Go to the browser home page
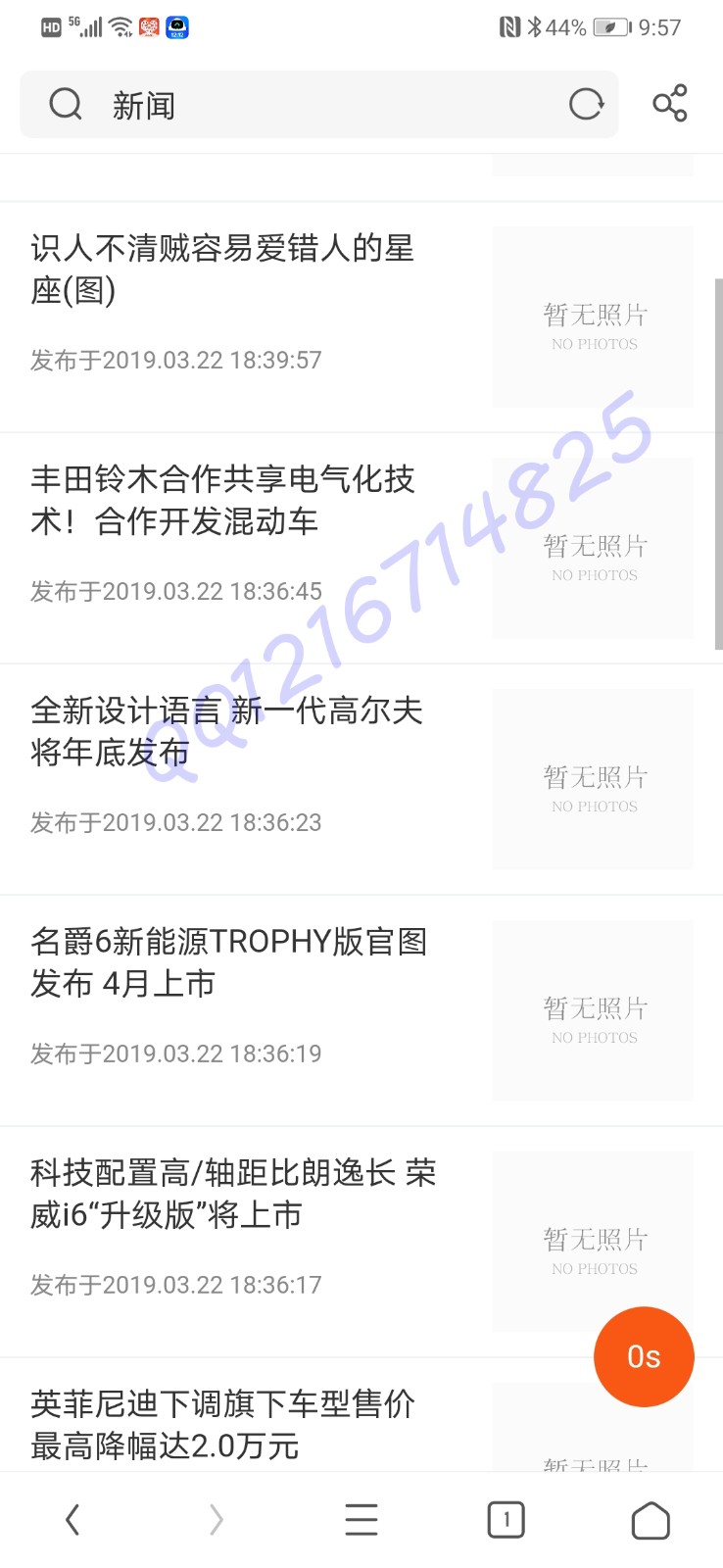723x1568 pixels. pos(651,1520)
